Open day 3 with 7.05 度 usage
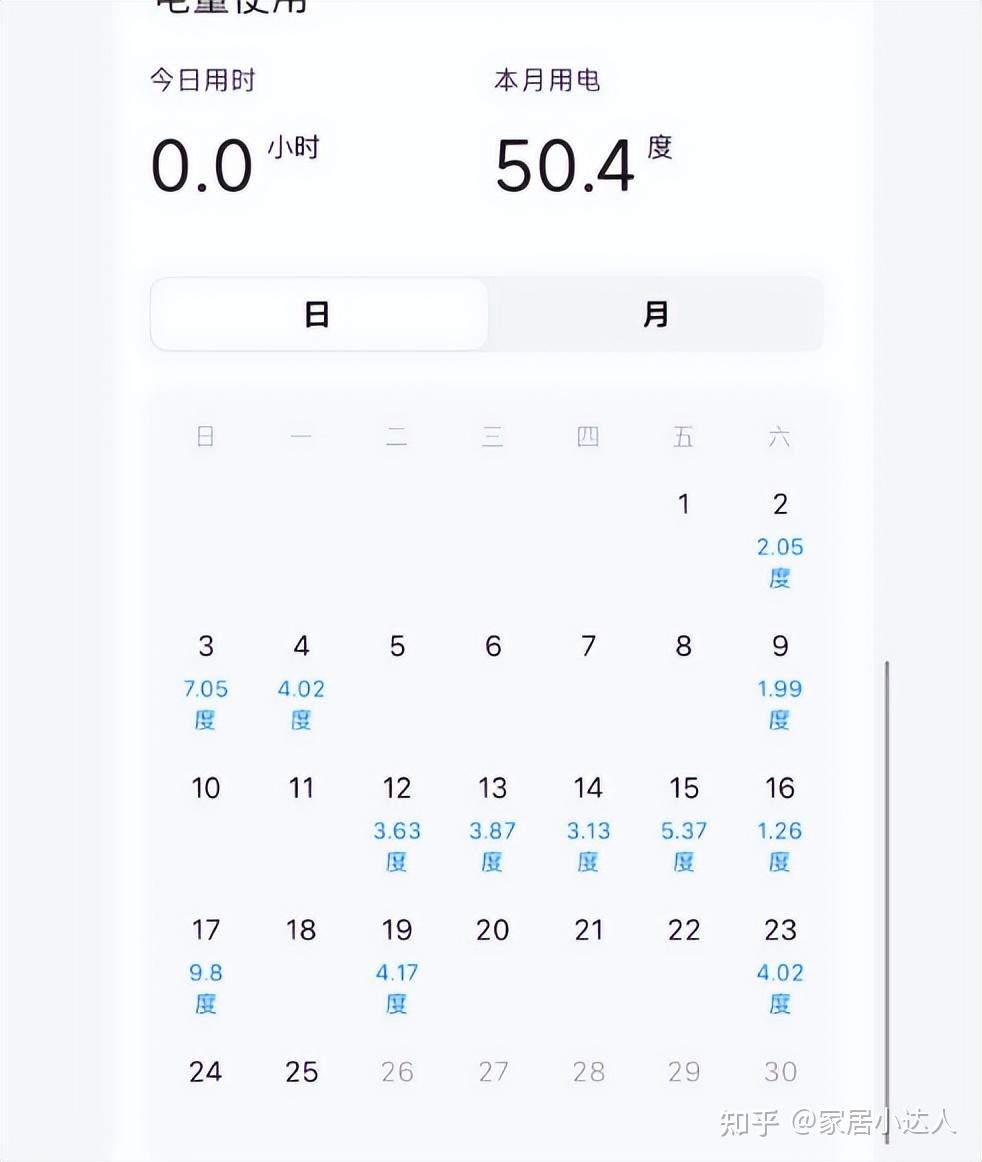This screenshot has width=982, height=1162. tap(205, 682)
